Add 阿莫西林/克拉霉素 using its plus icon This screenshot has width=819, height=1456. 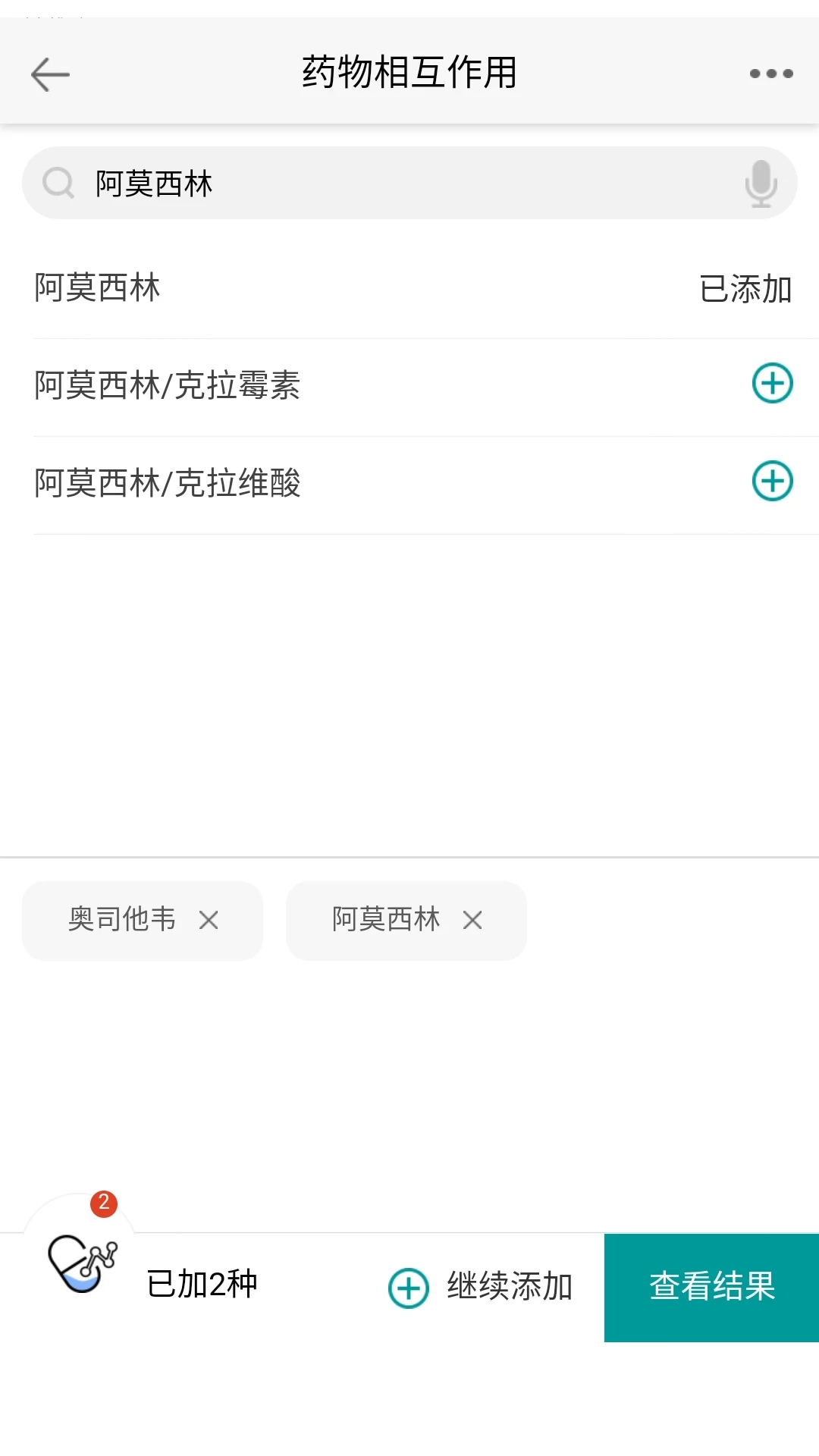(771, 384)
